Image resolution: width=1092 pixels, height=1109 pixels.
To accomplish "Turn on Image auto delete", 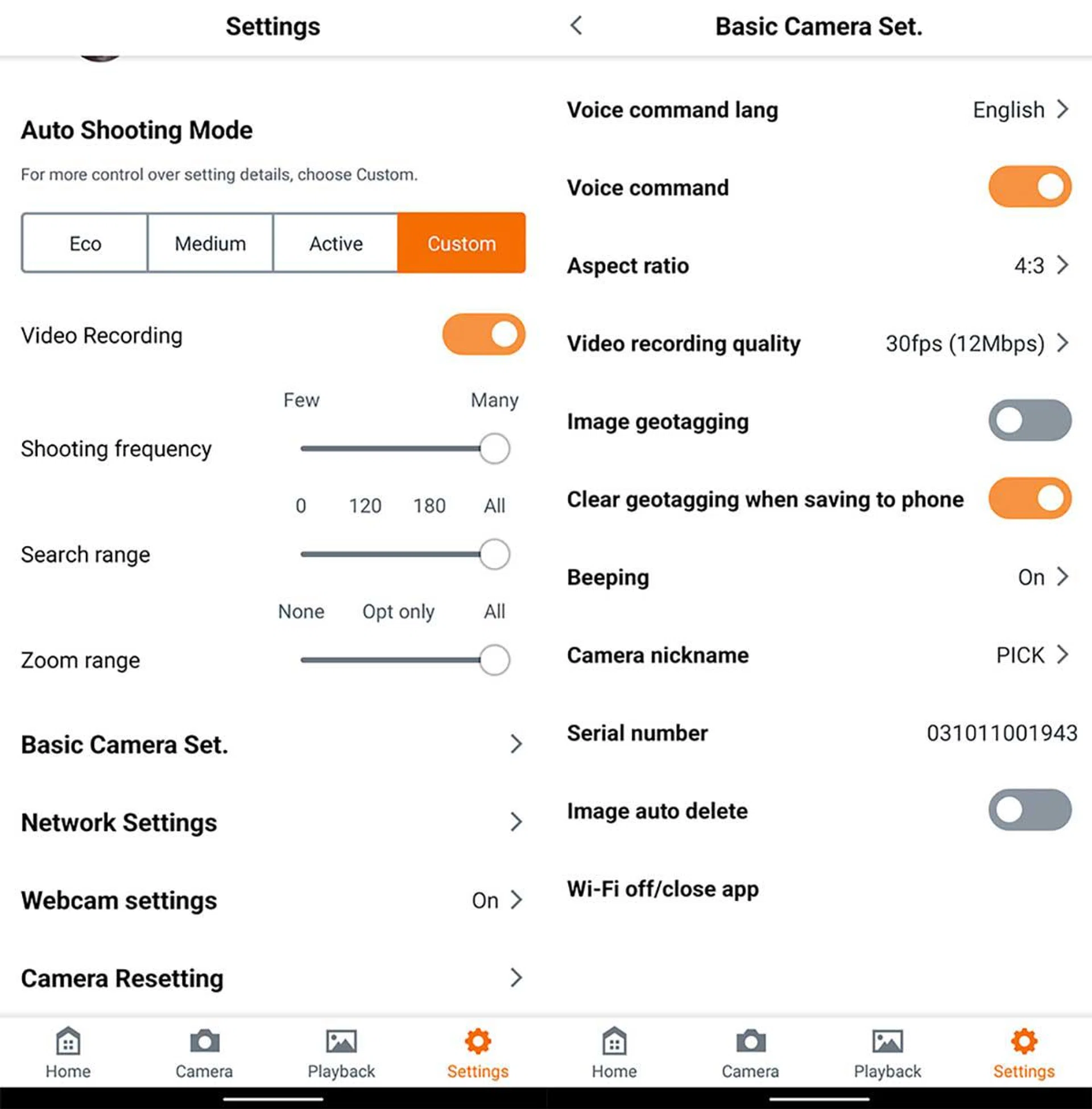I will coord(1029,810).
